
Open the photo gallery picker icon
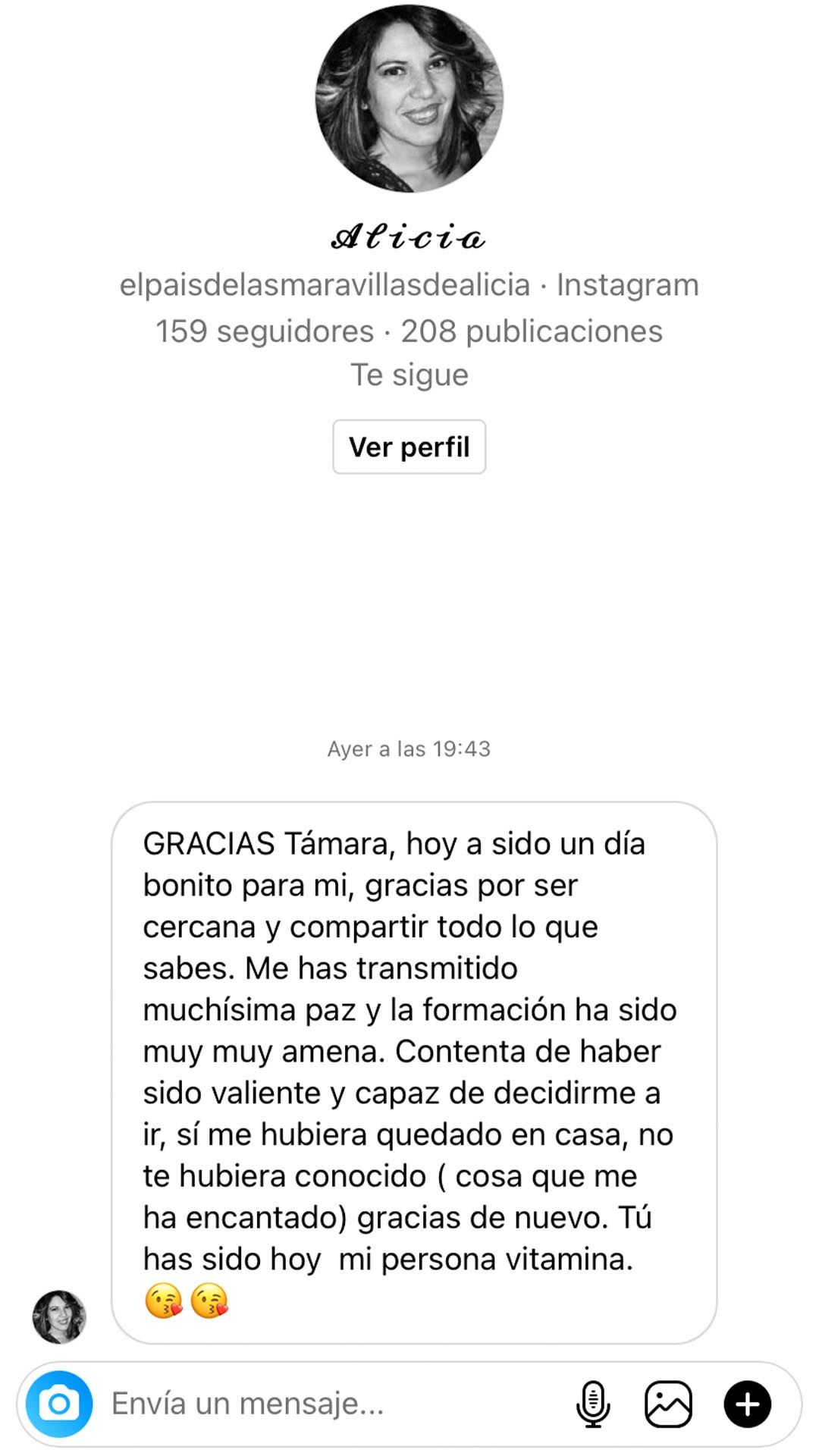tap(668, 1404)
